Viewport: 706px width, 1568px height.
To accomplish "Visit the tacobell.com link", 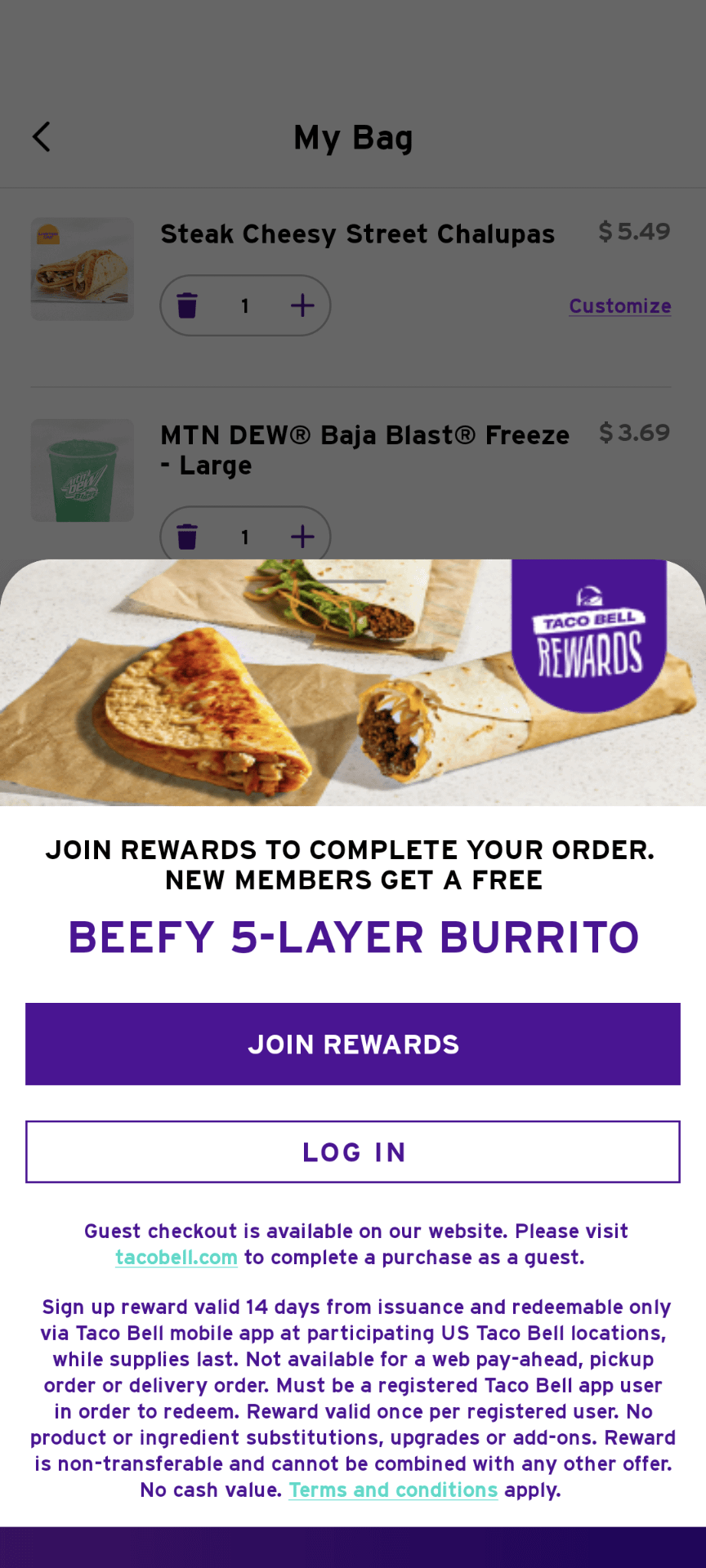I will coord(176,1258).
